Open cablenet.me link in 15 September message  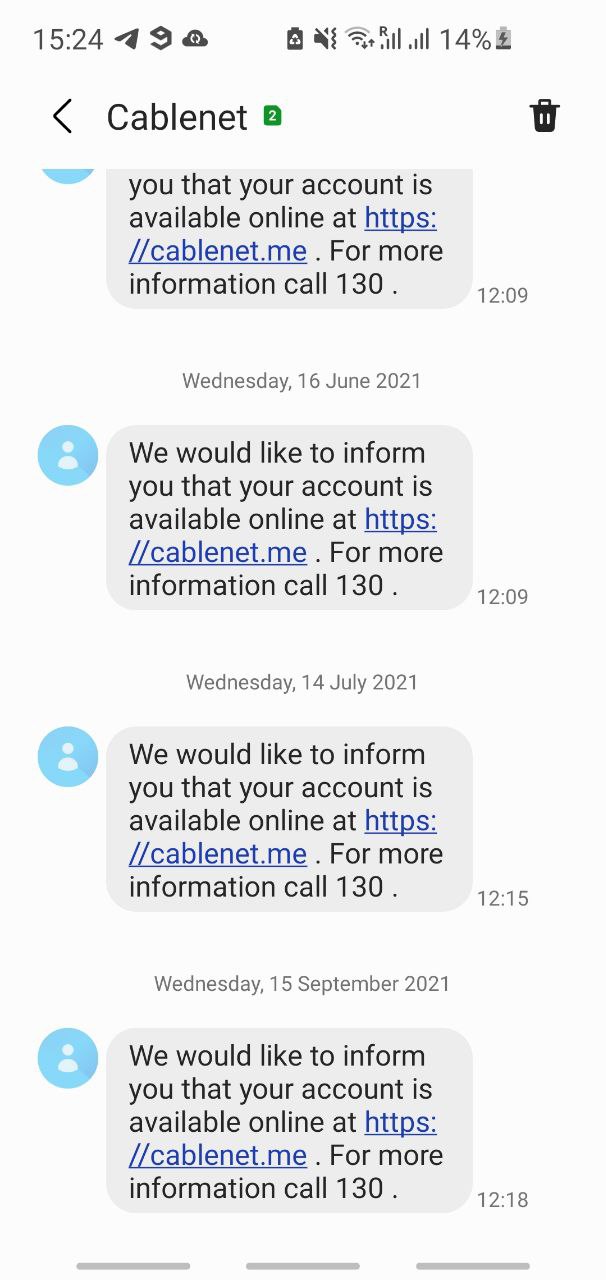click(x=218, y=1155)
